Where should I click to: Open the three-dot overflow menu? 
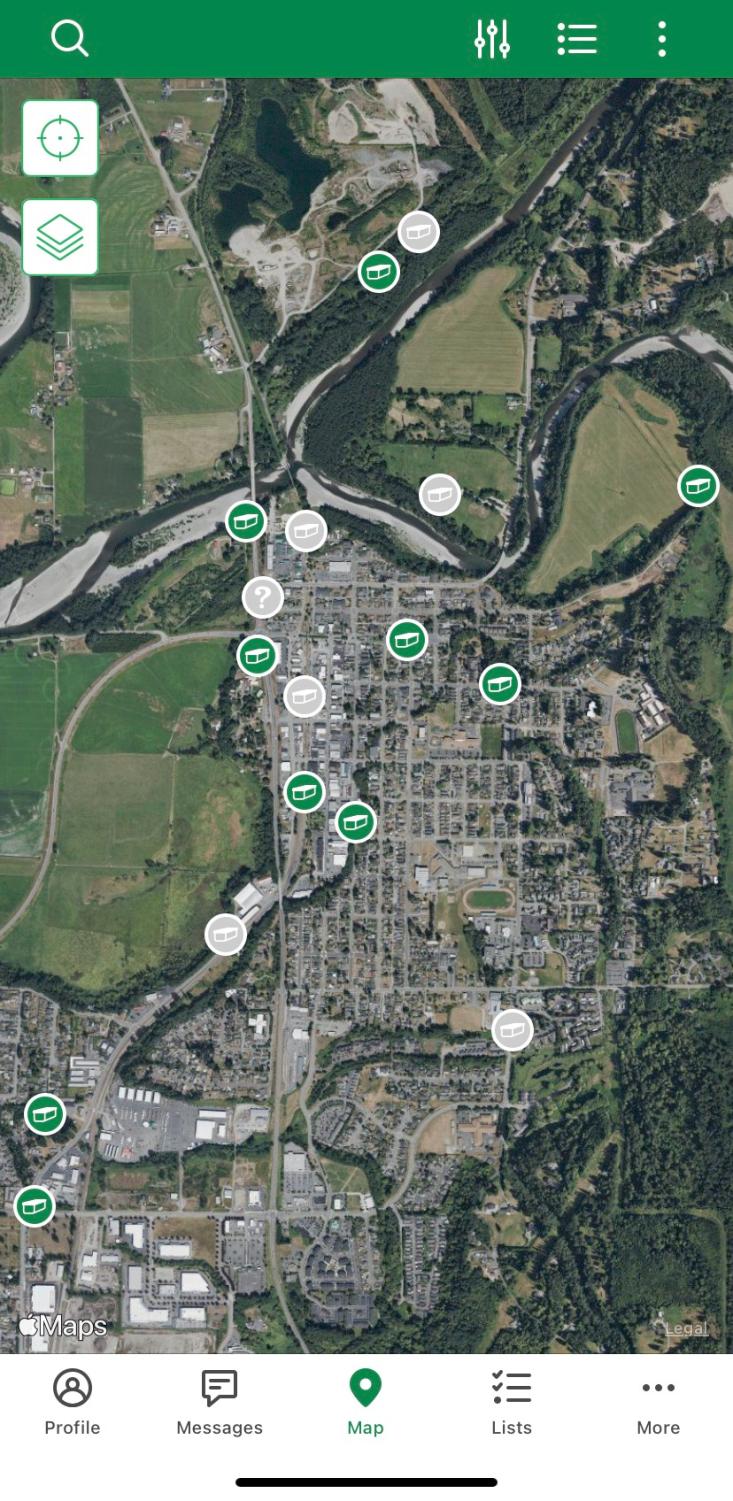coord(662,39)
